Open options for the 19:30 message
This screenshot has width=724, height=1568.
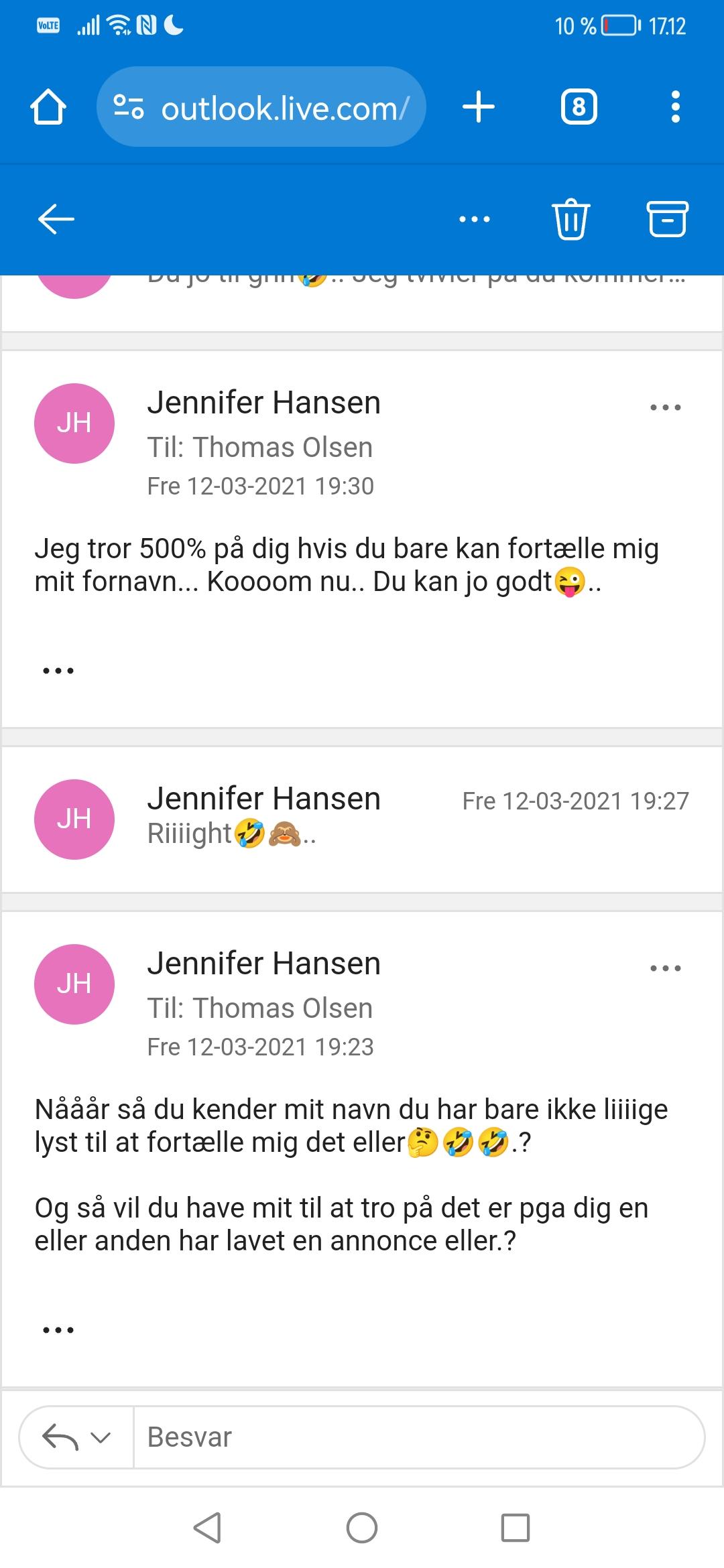click(665, 407)
